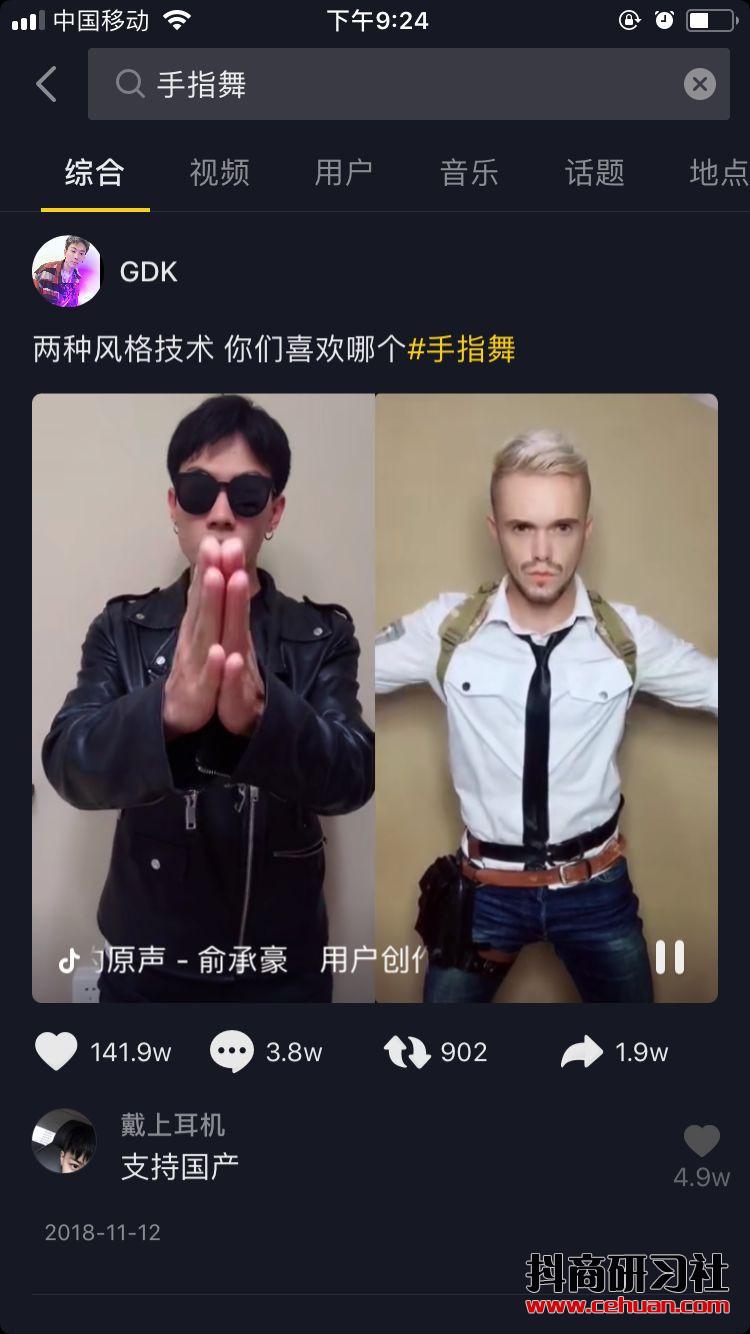
Task: Pause the playing video
Action: (670, 958)
